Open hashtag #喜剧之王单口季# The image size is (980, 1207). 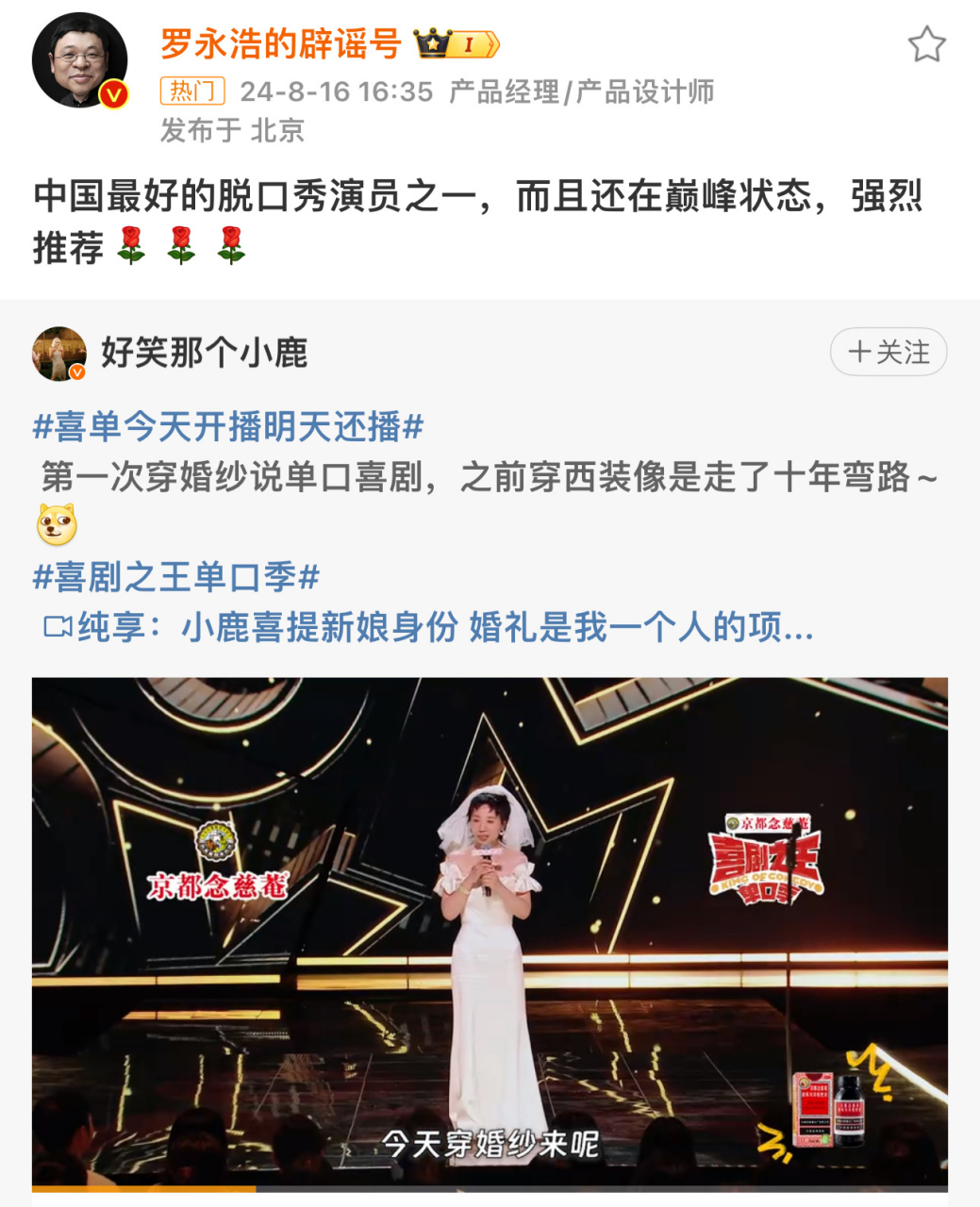(x=176, y=577)
